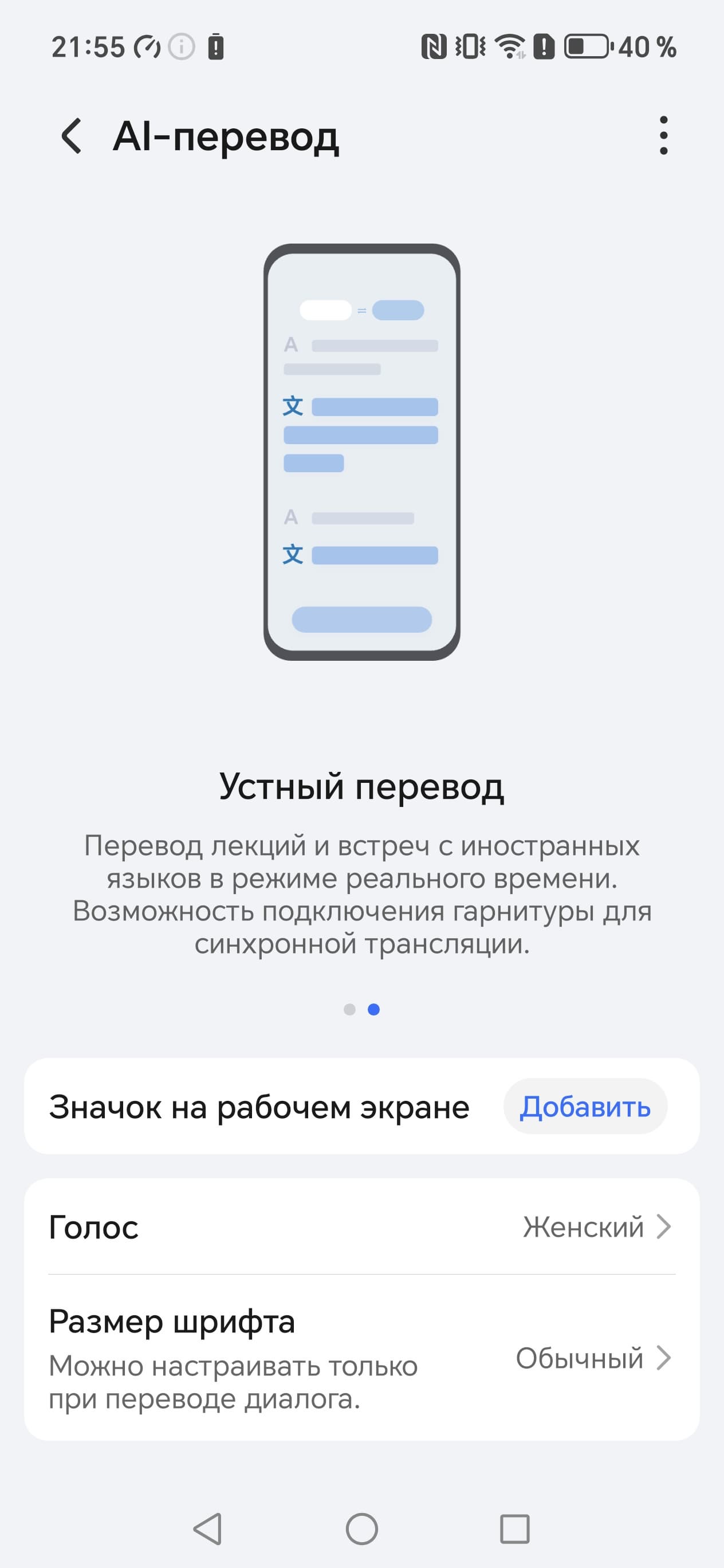Tap the system home button

point(361,1528)
